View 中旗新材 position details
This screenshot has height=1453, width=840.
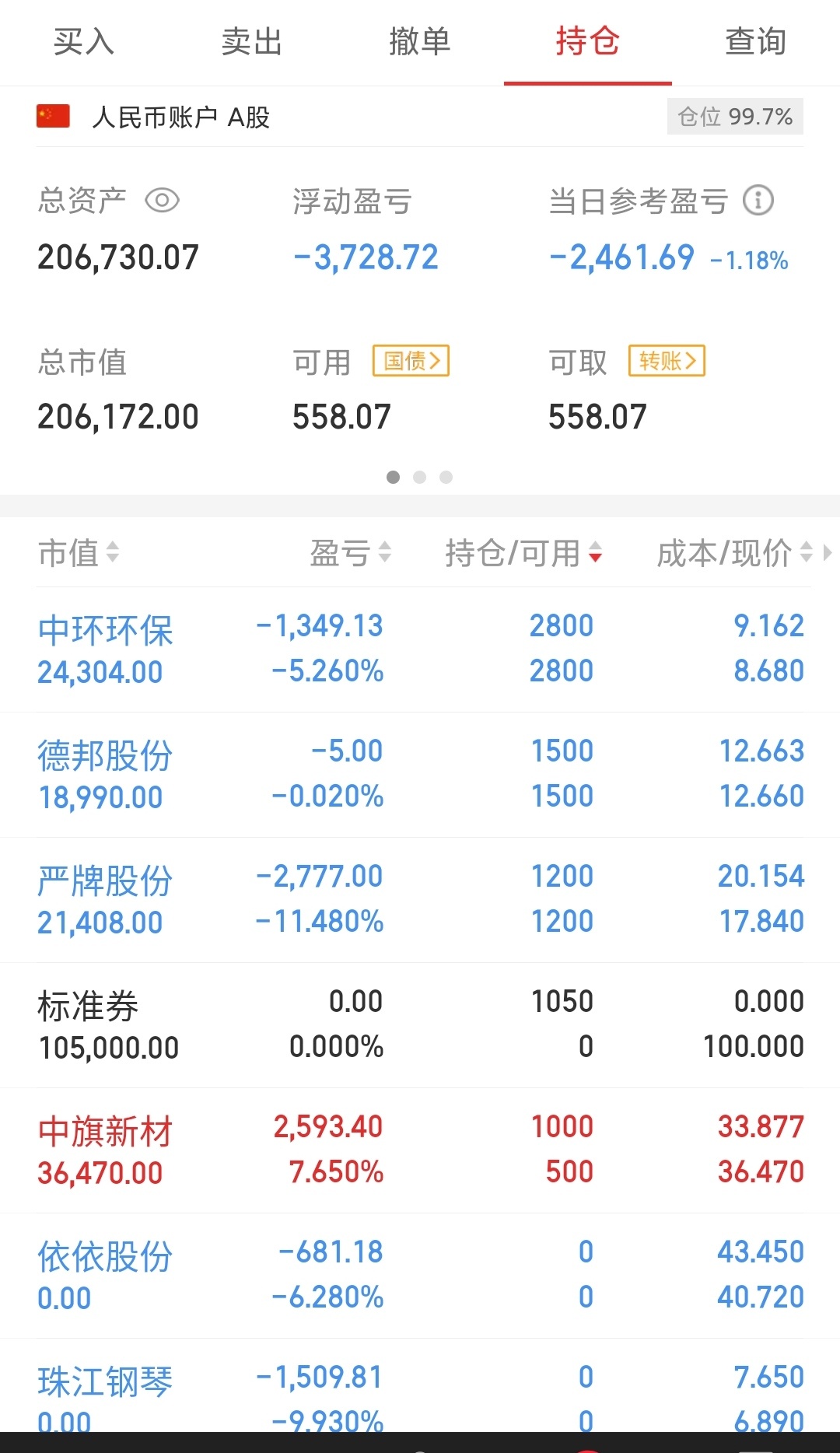[x=420, y=1150]
